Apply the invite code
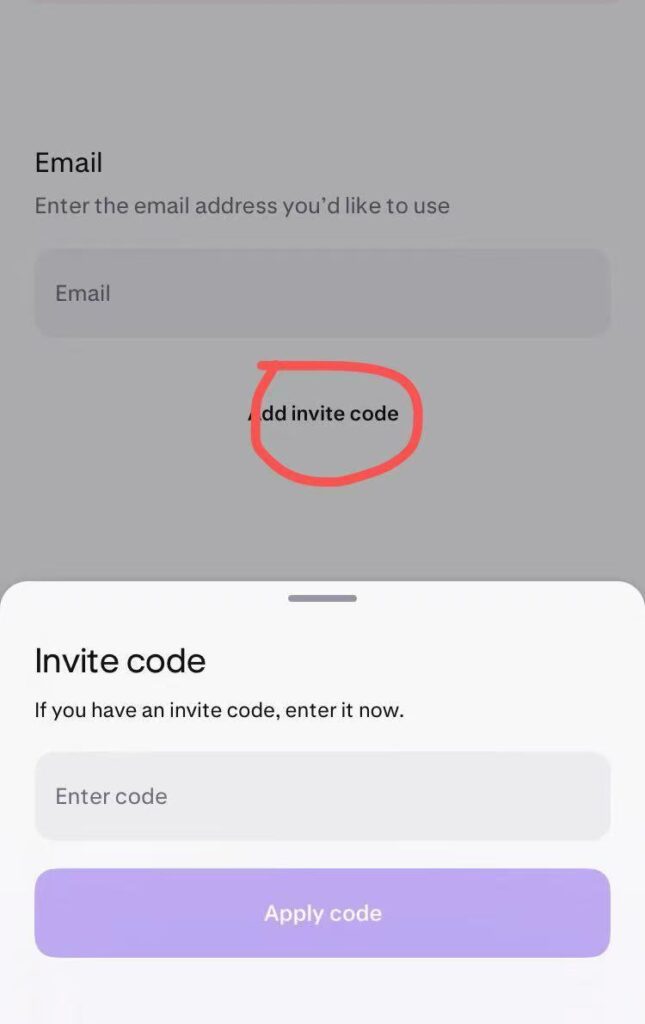645x1024 pixels. [x=322, y=913]
